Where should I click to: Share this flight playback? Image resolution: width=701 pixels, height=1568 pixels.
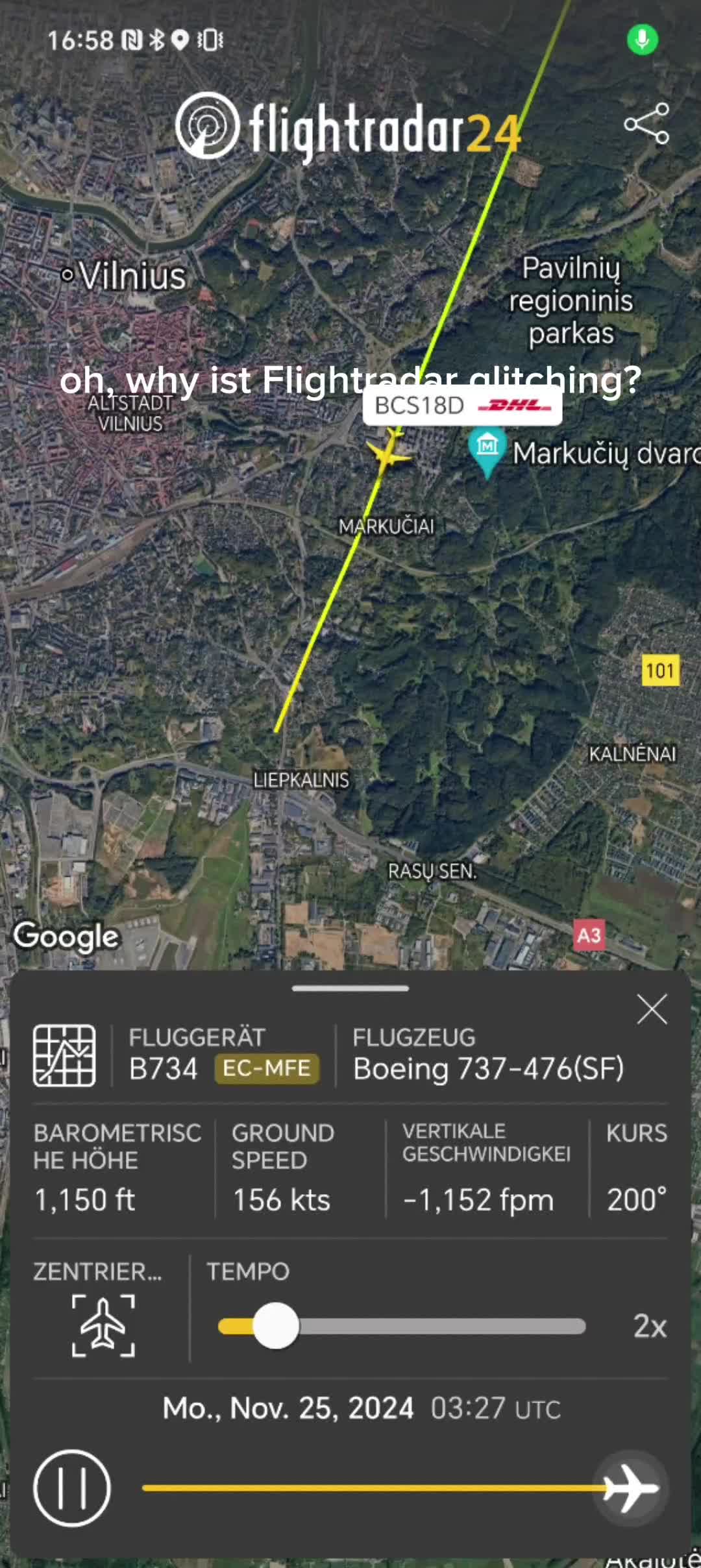click(x=646, y=123)
